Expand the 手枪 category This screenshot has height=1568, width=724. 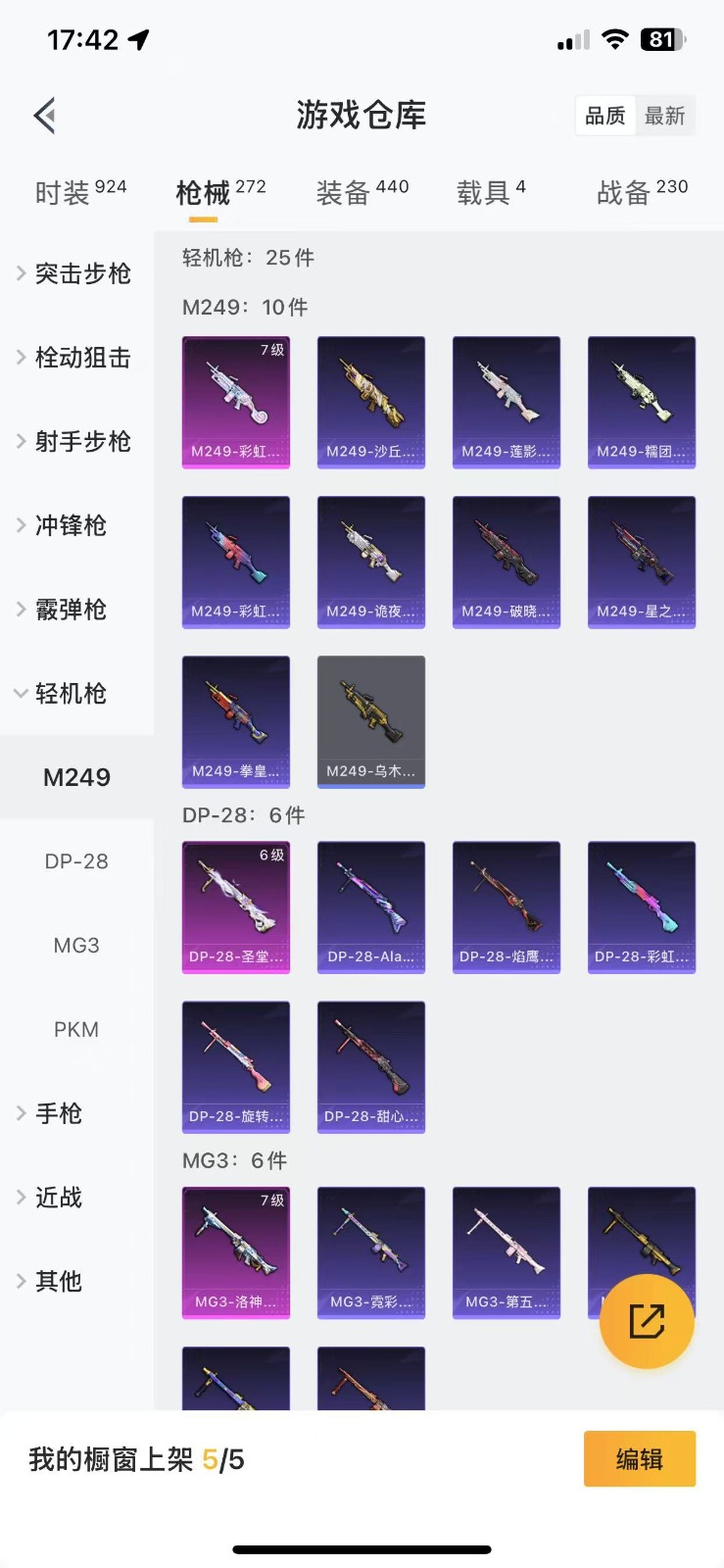pyautogui.click(x=59, y=1113)
